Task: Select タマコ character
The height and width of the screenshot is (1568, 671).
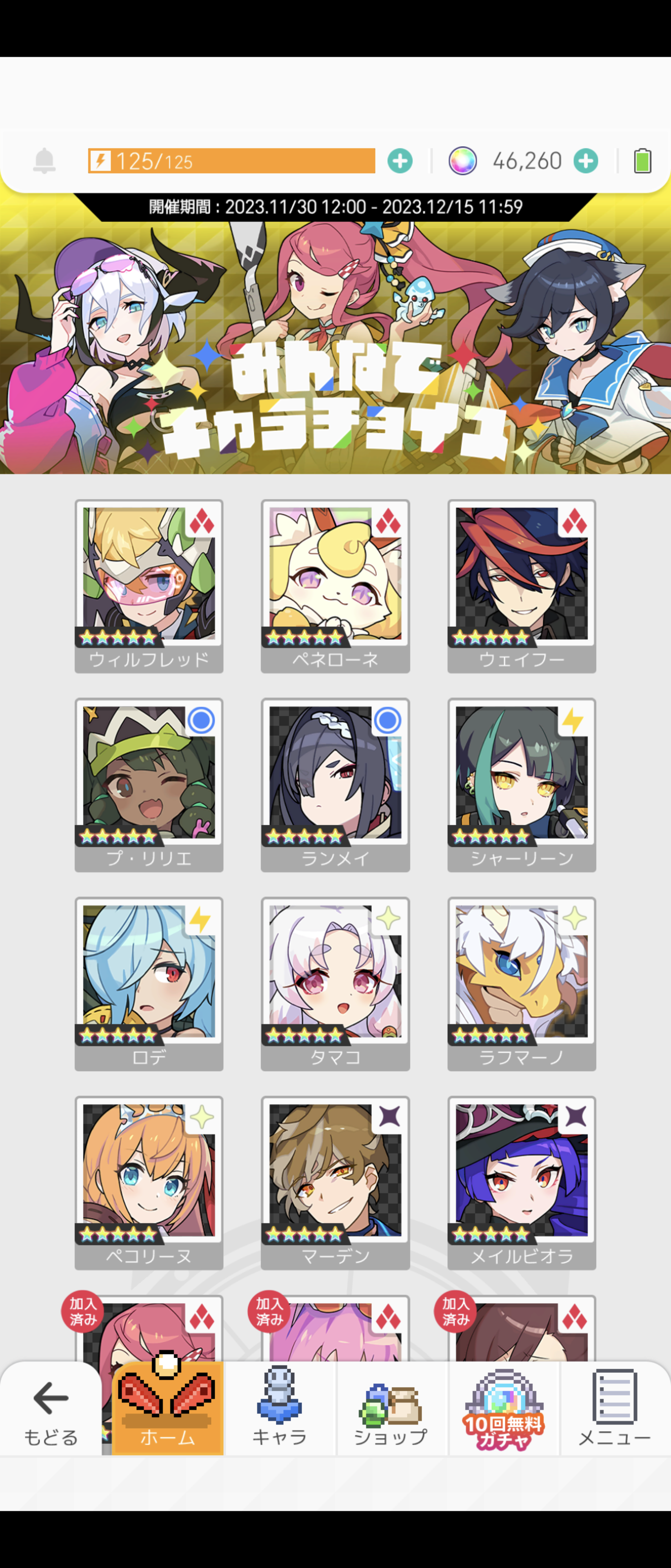Action: click(335, 982)
